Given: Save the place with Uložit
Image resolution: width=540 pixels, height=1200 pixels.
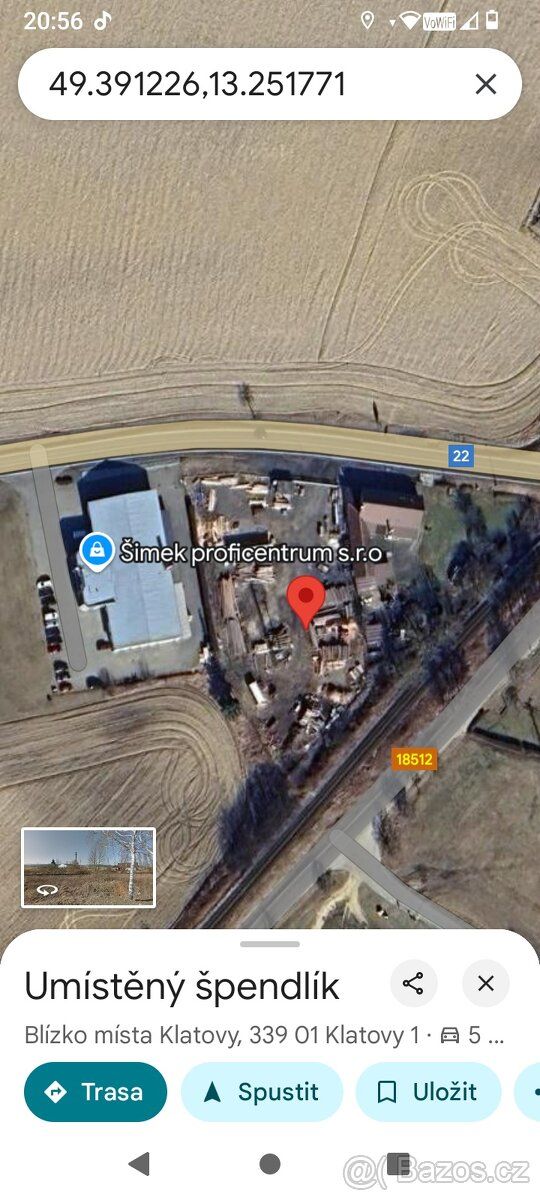Looking at the screenshot, I should click(x=428, y=1092).
